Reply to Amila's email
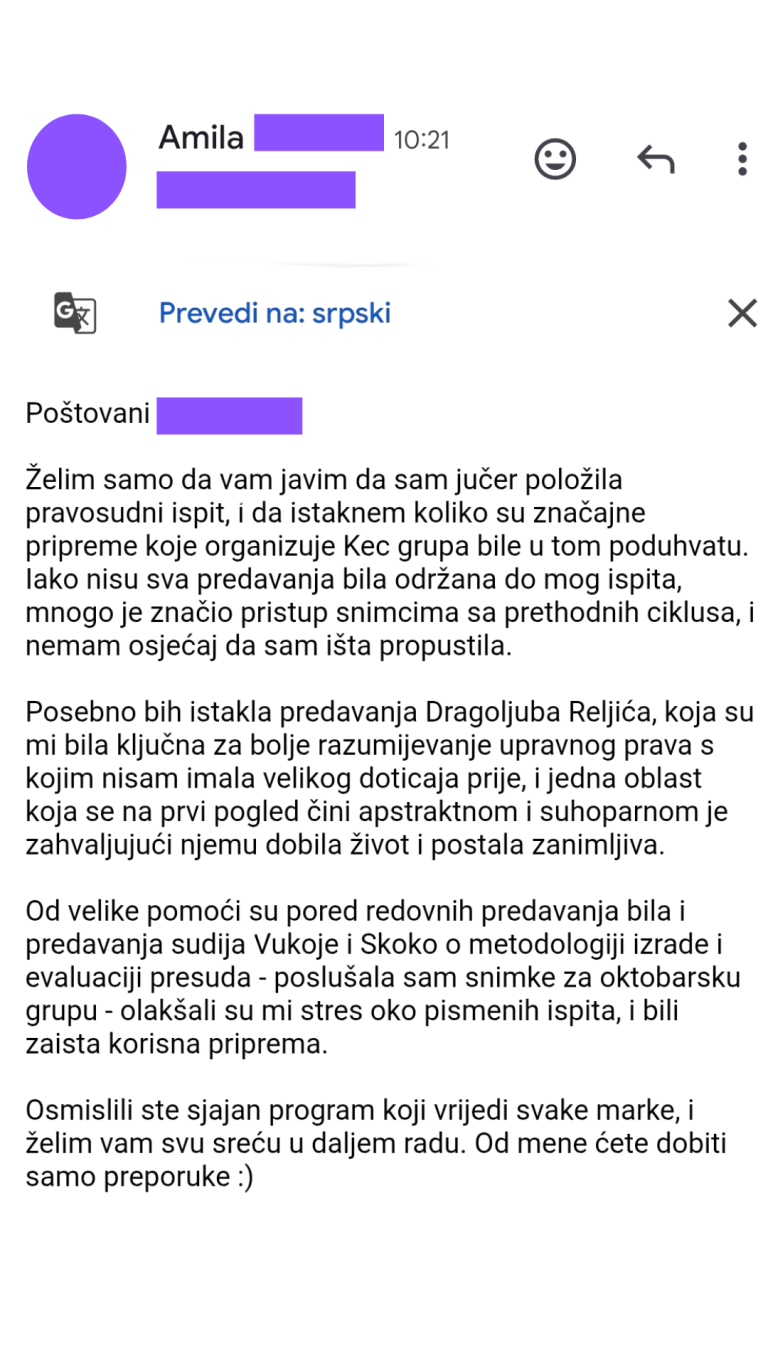768x1365 pixels. pyautogui.click(x=655, y=159)
